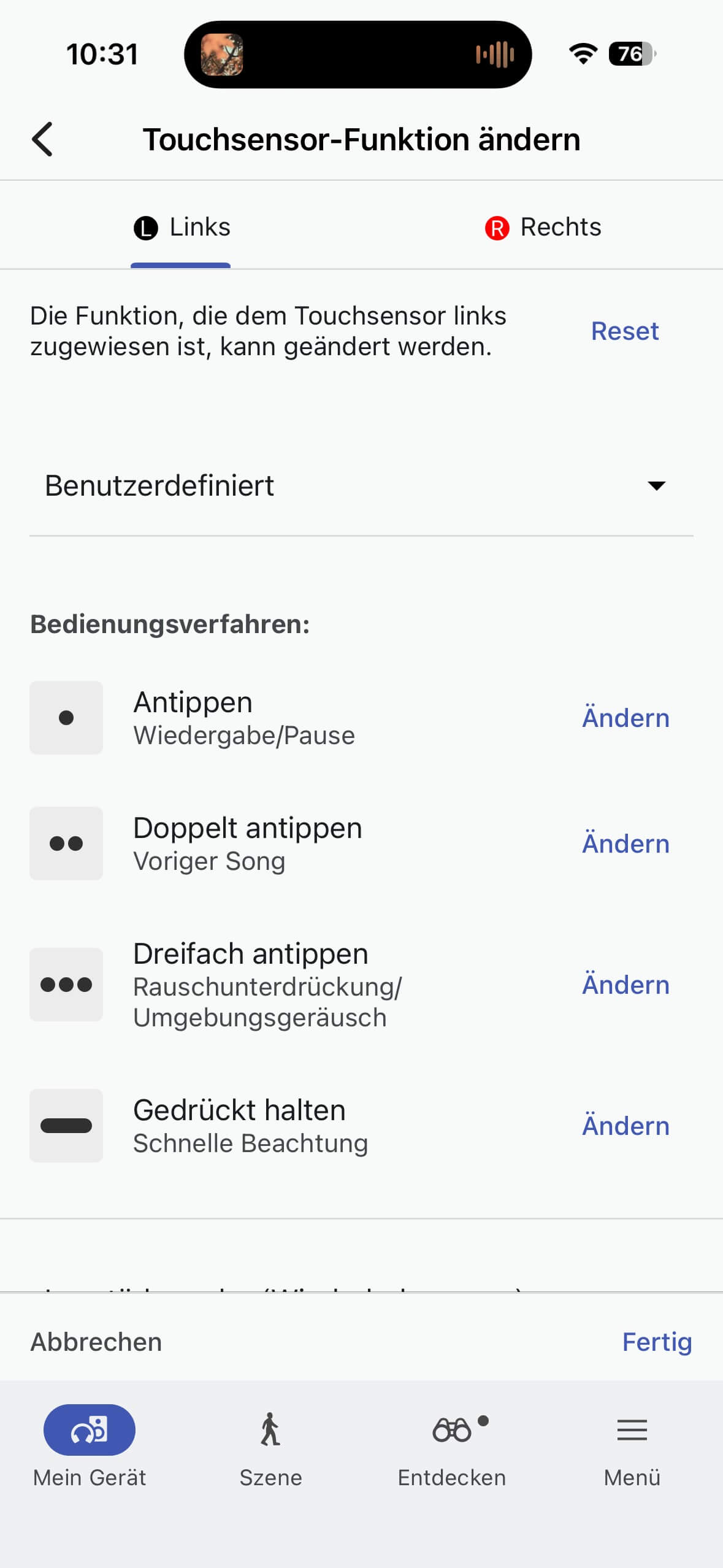The image size is (723, 1568).
Task: Tap Reset to restore default functions
Action: 624,331
